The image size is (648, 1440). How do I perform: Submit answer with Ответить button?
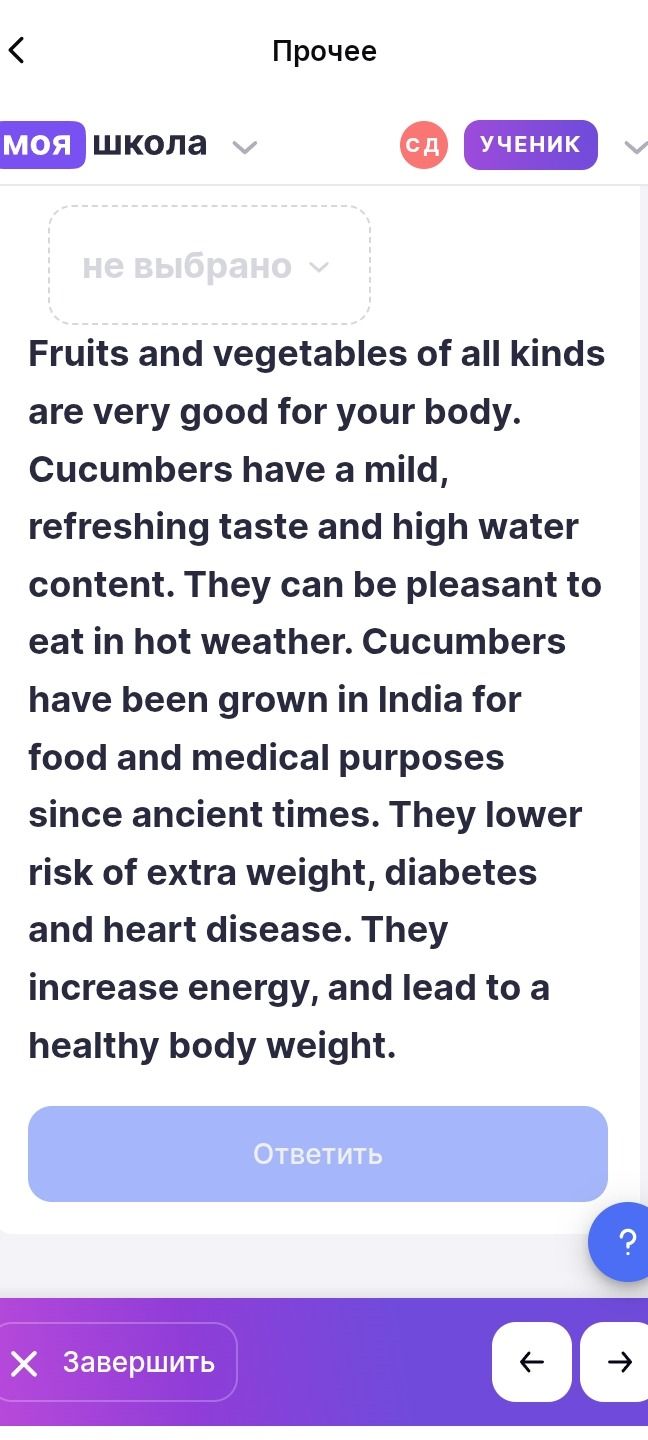pos(318,1153)
